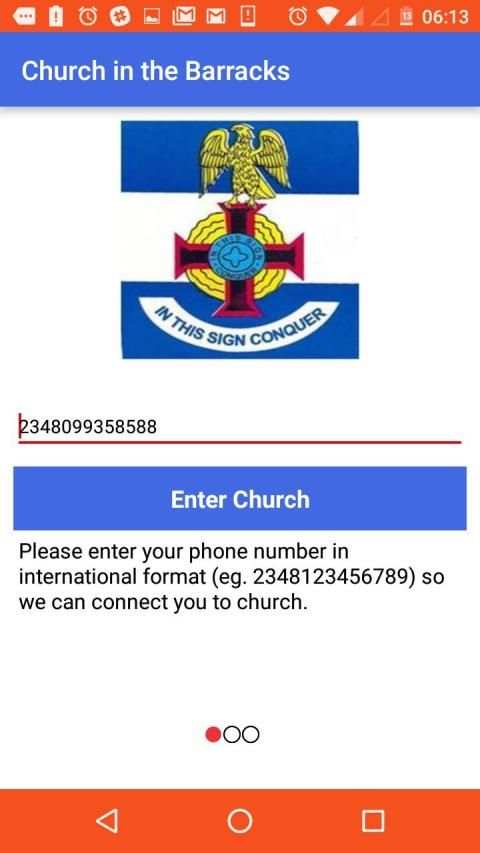Select the third page indicator dot
The image size is (480, 853).
[250, 734]
